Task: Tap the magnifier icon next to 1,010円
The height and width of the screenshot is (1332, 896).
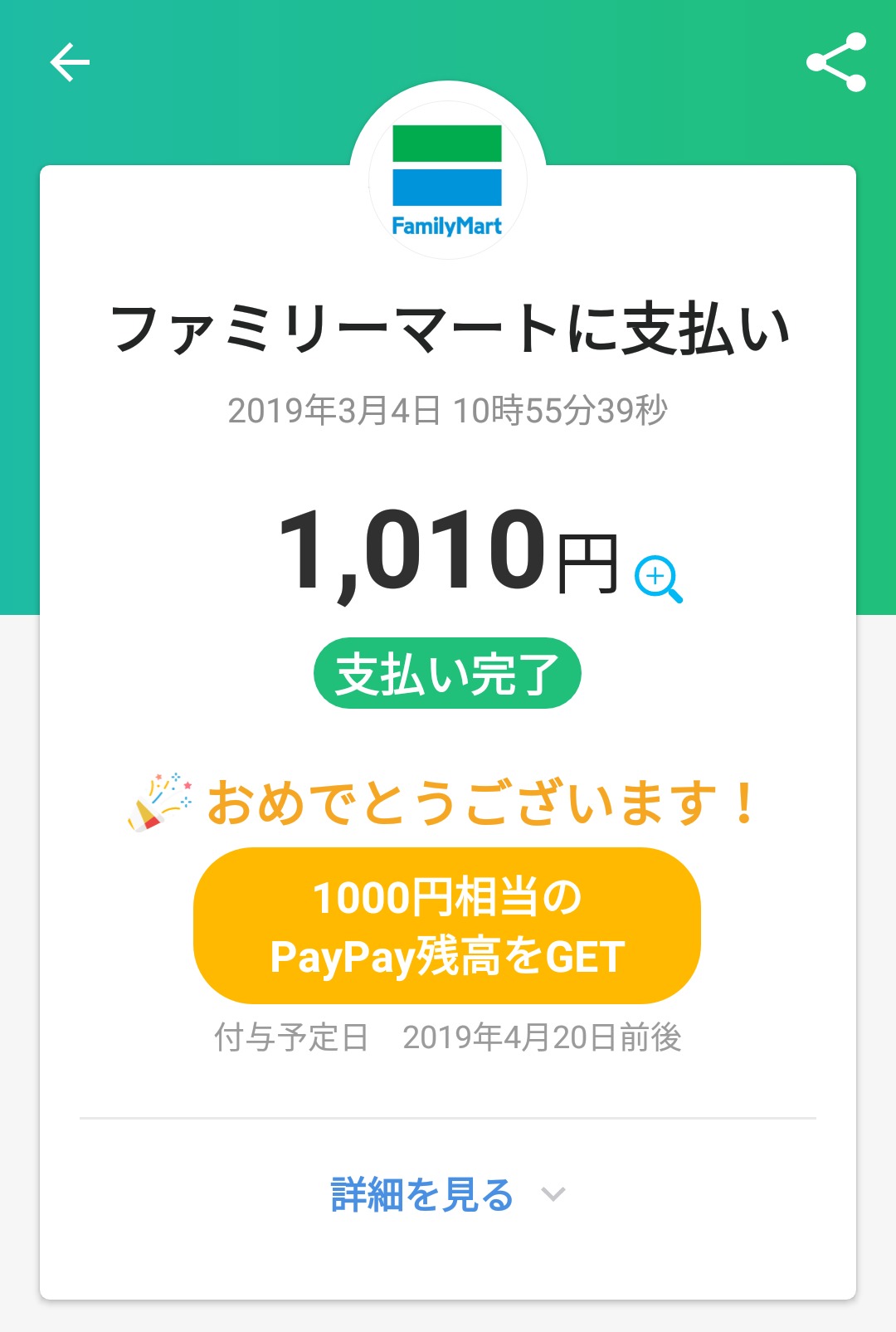Action: tap(659, 578)
